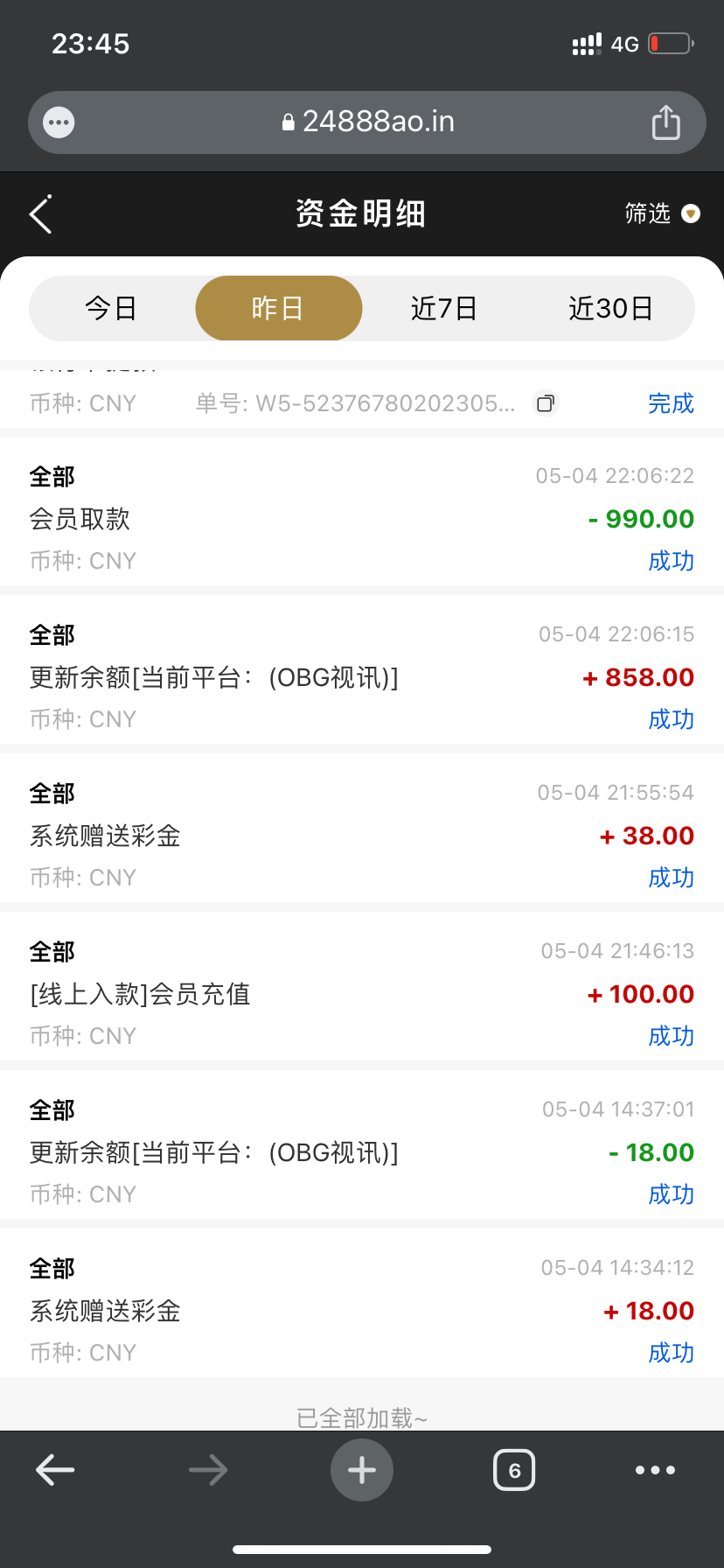Share this page from the browser

665,122
